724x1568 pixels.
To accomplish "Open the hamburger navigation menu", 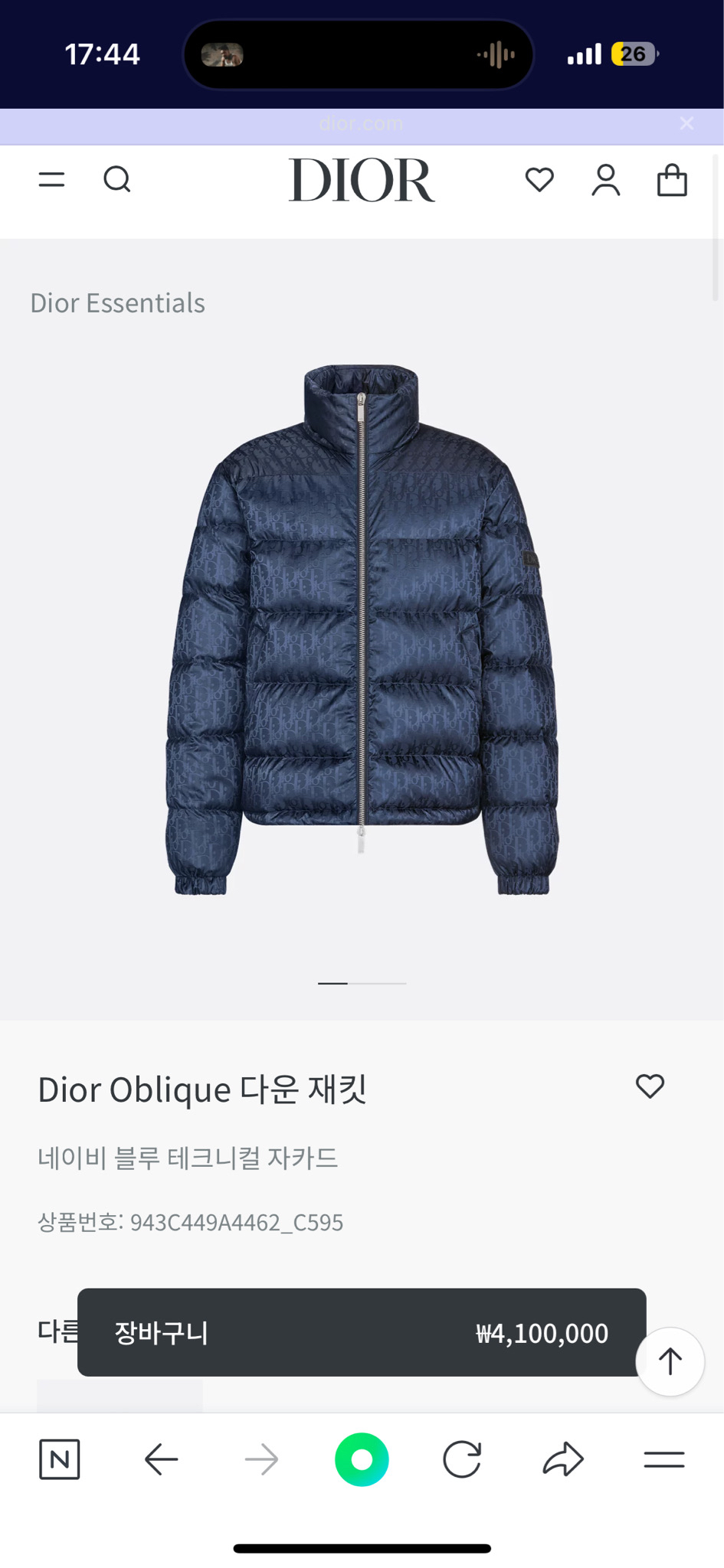I will point(51,180).
